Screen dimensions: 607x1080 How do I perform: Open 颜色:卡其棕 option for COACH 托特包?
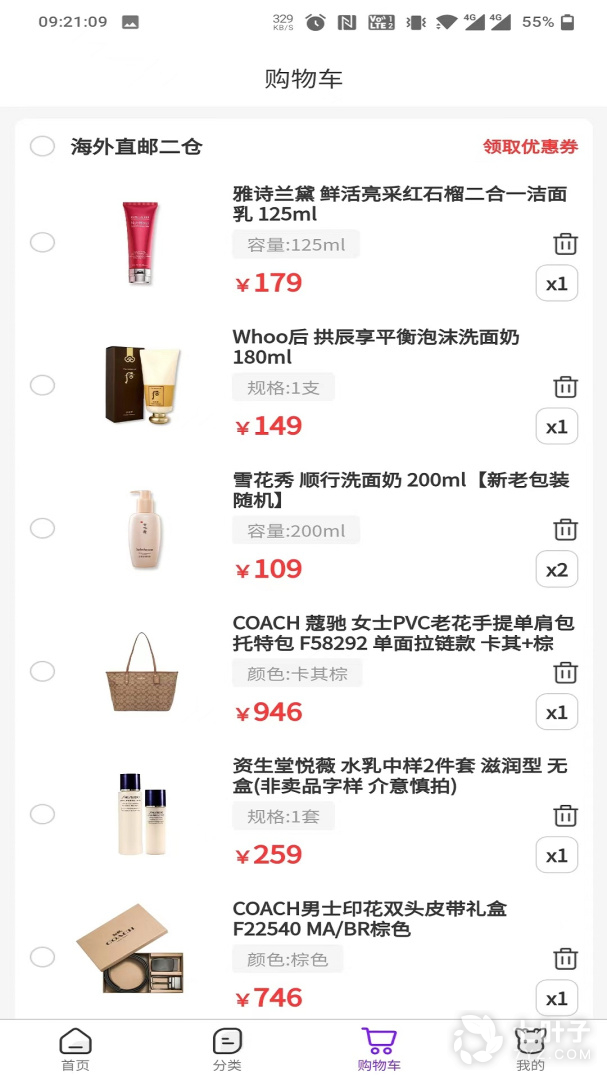coord(297,674)
